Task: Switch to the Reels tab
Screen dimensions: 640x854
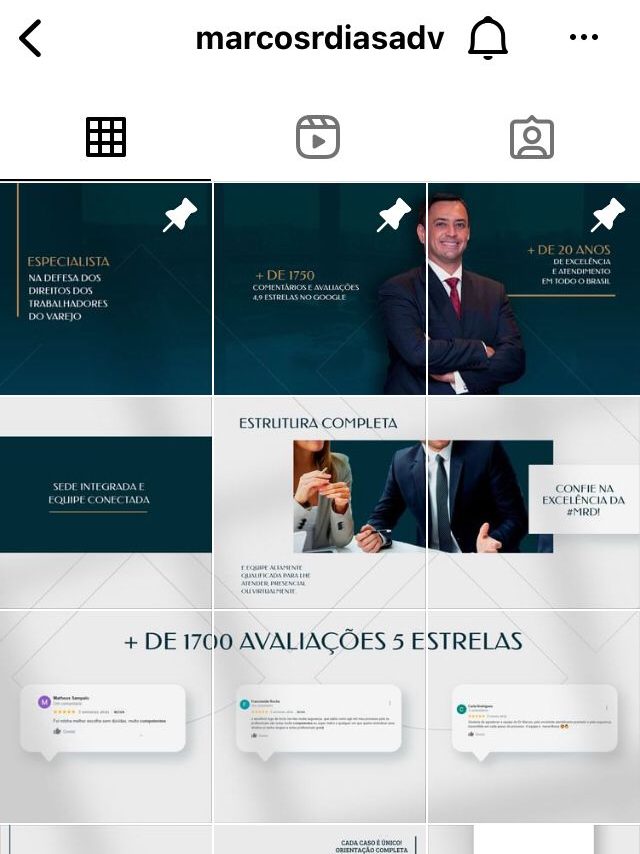Action: click(x=318, y=137)
